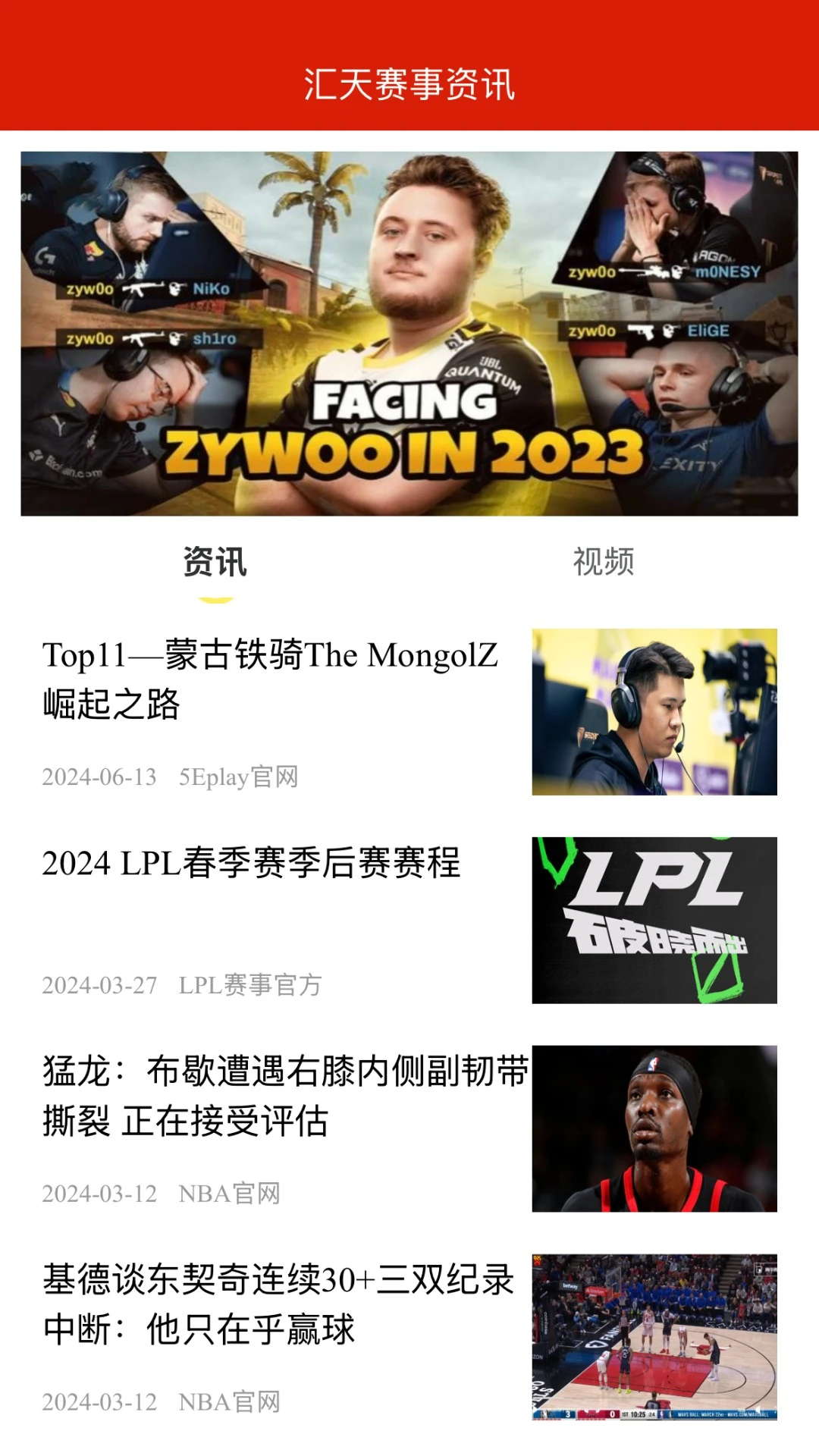Select the 资讯 tab
The width and height of the screenshot is (819, 1456).
(x=215, y=563)
